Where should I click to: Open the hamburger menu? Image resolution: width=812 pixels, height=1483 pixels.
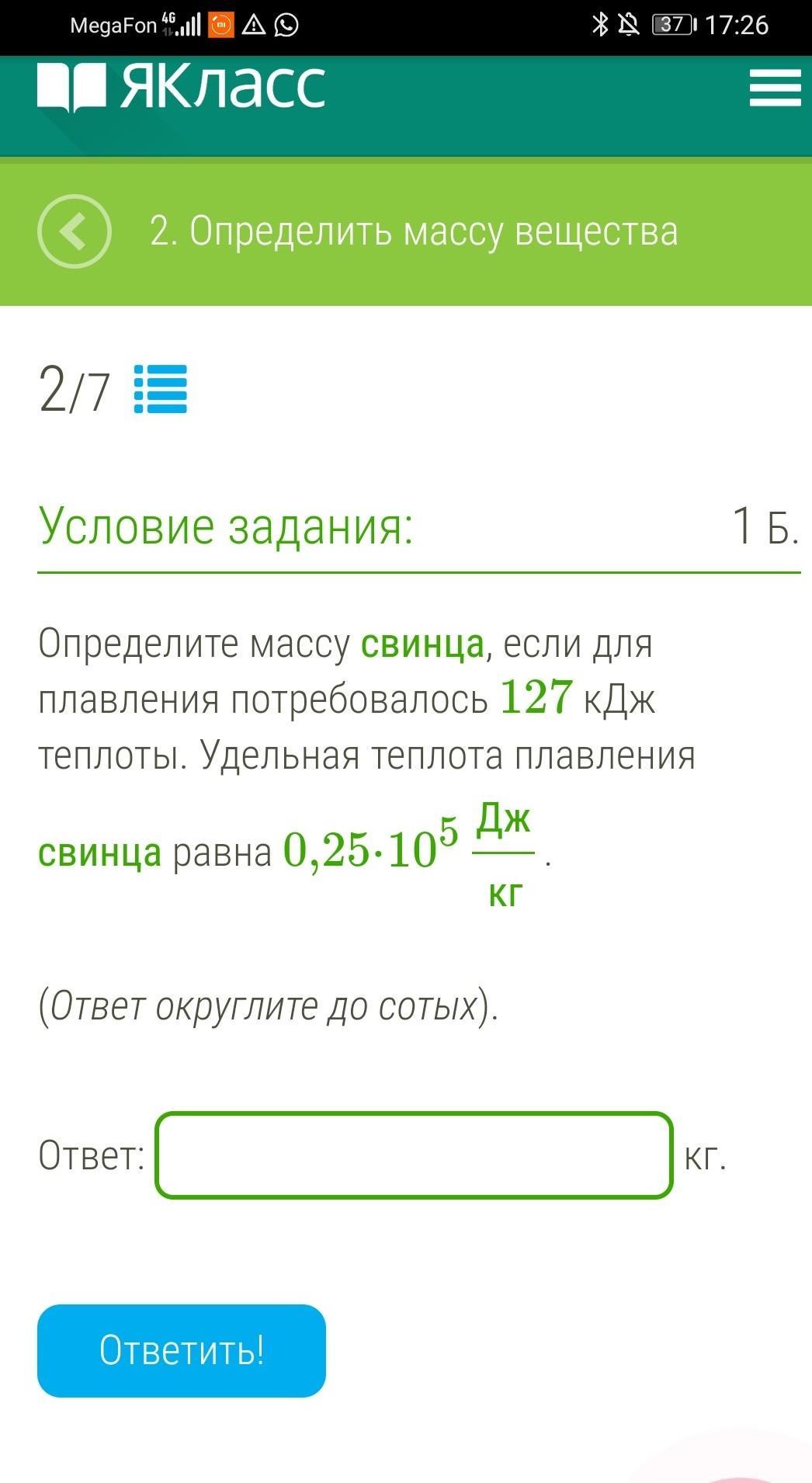pyautogui.click(x=775, y=87)
